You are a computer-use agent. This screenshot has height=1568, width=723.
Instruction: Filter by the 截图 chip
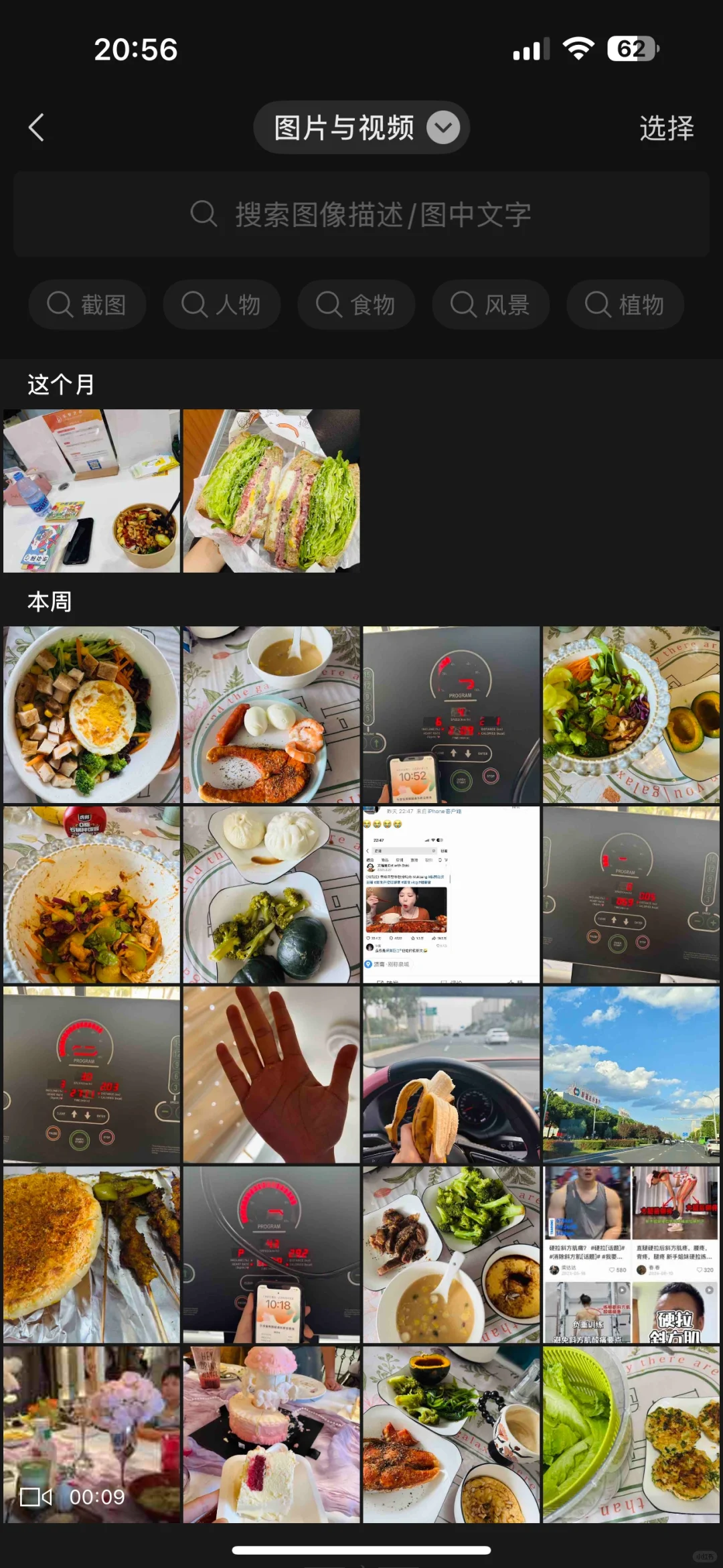tap(87, 305)
